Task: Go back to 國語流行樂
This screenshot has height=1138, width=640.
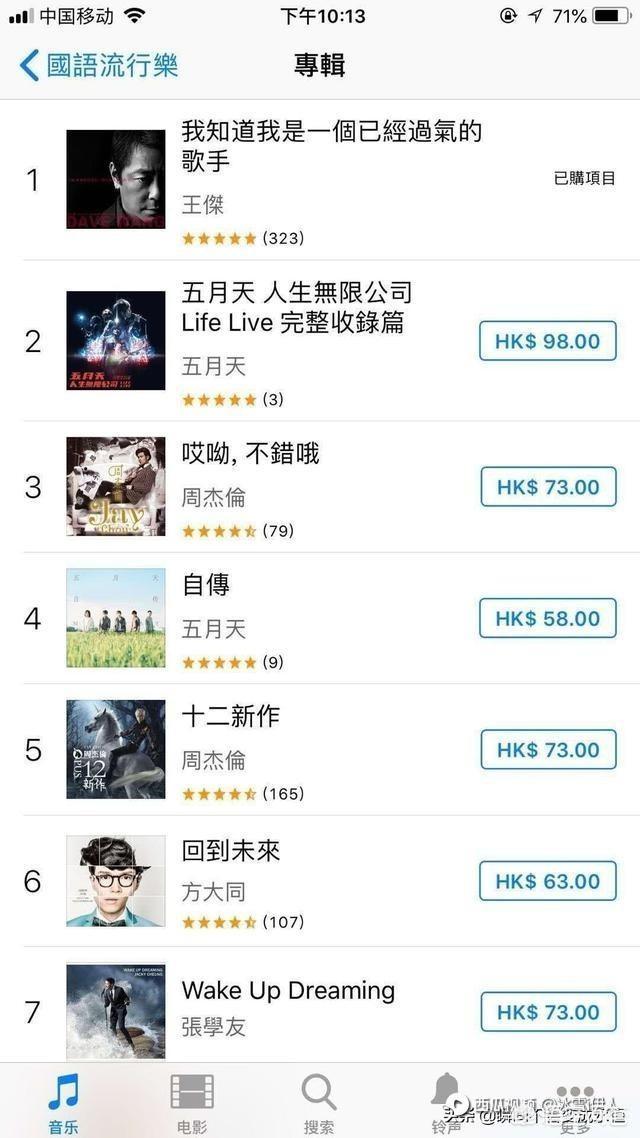Action: pyautogui.click(x=98, y=66)
